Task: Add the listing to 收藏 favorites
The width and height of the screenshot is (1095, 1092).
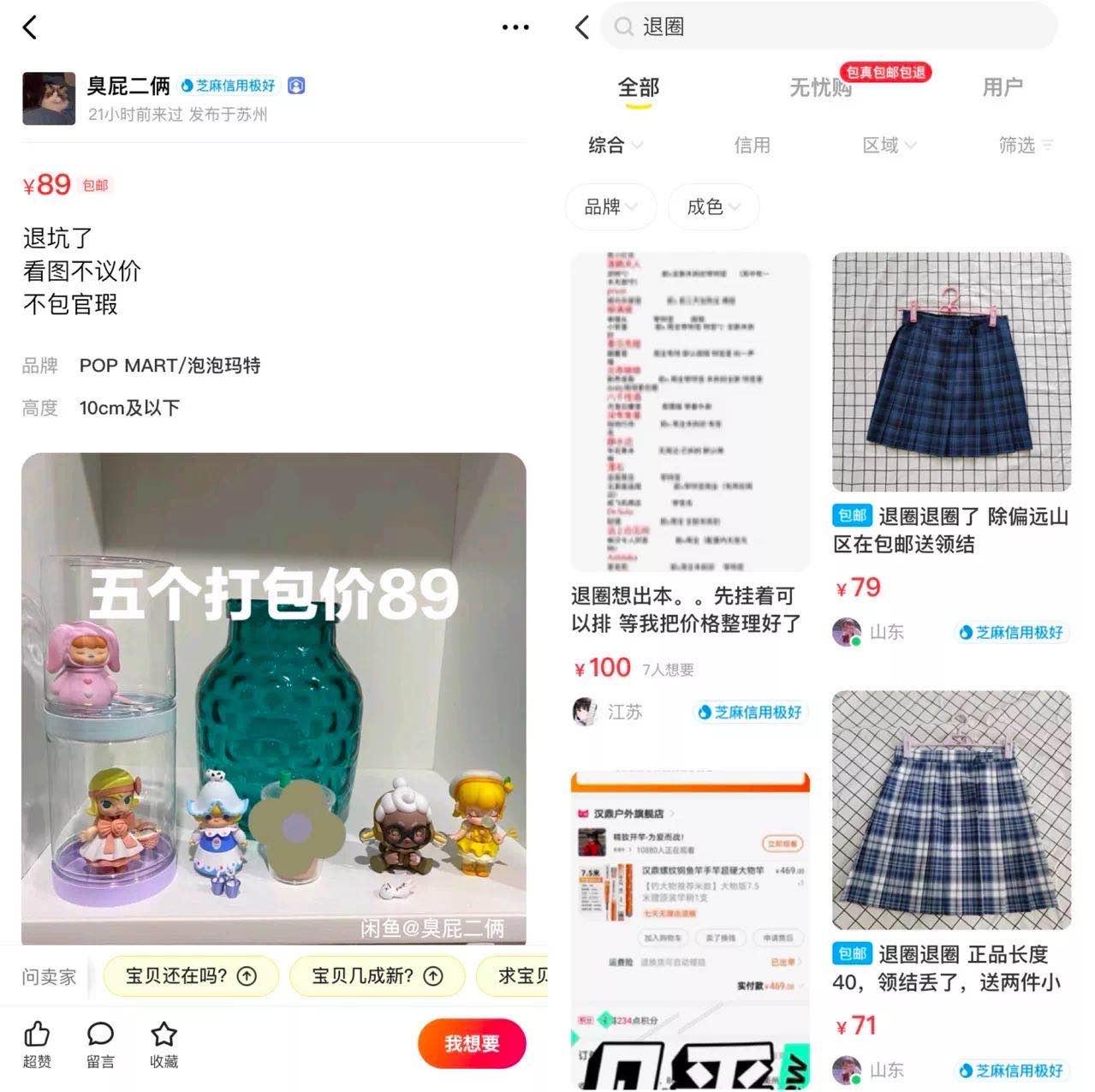Action: [x=164, y=1044]
